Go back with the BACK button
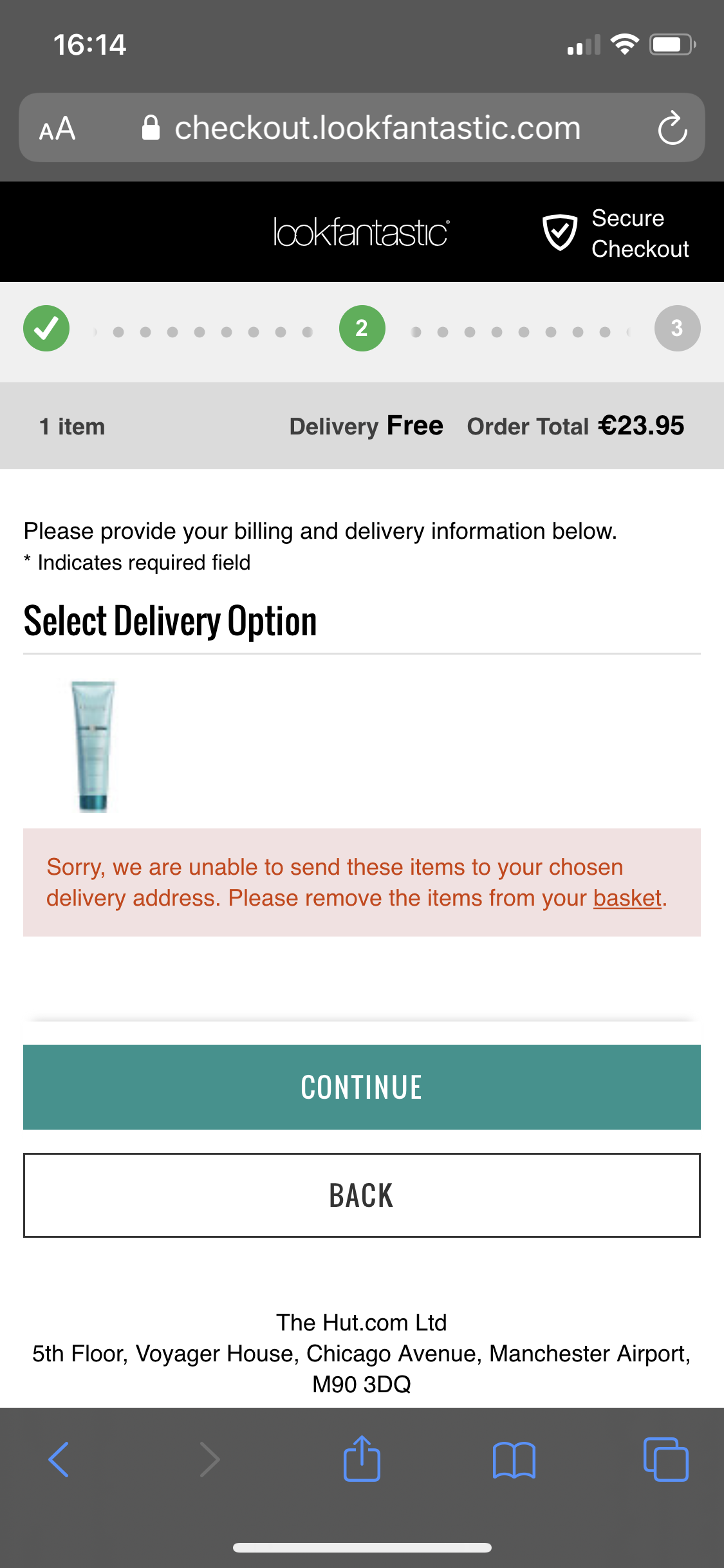724x1568 pixels. point(362,1195)
